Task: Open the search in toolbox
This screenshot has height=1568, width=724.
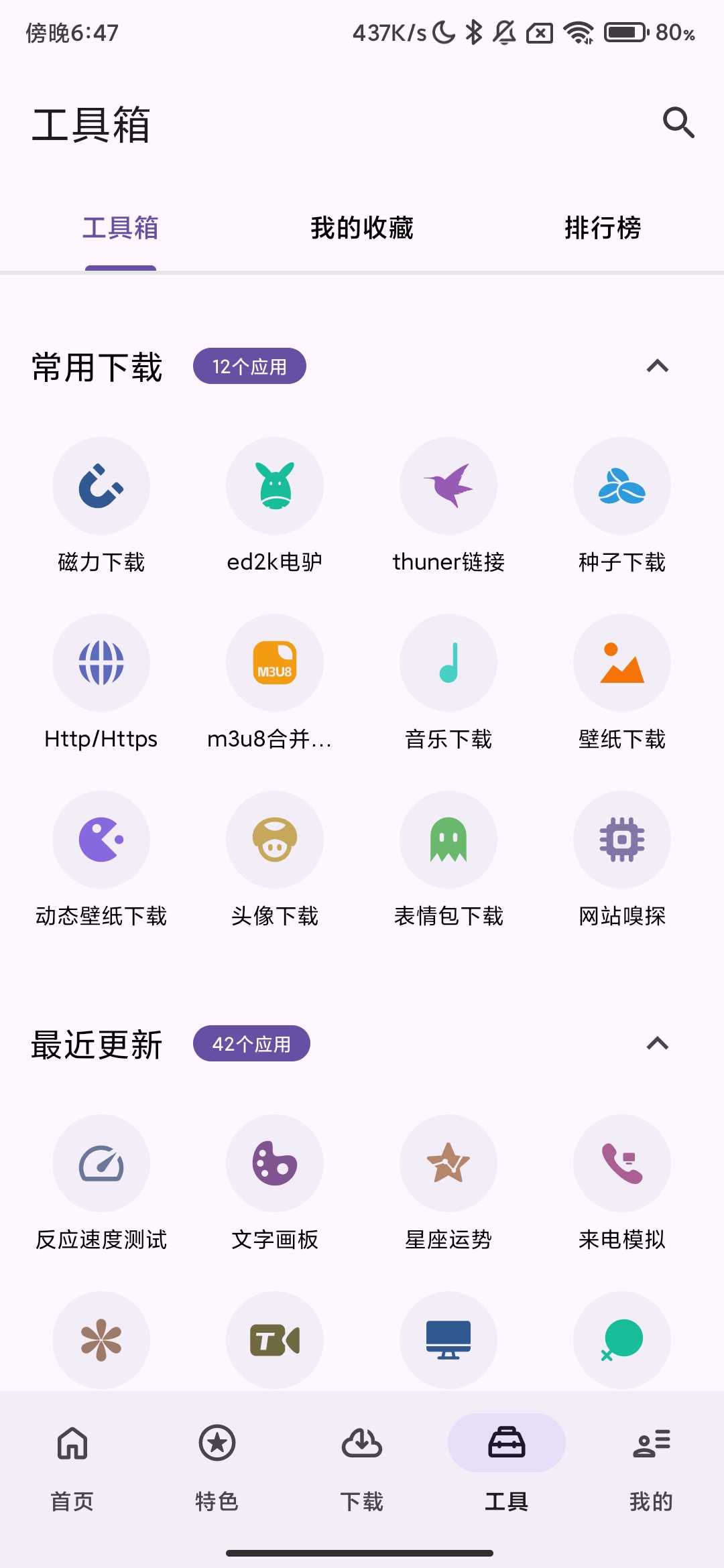Action: [x=678, y=122]
